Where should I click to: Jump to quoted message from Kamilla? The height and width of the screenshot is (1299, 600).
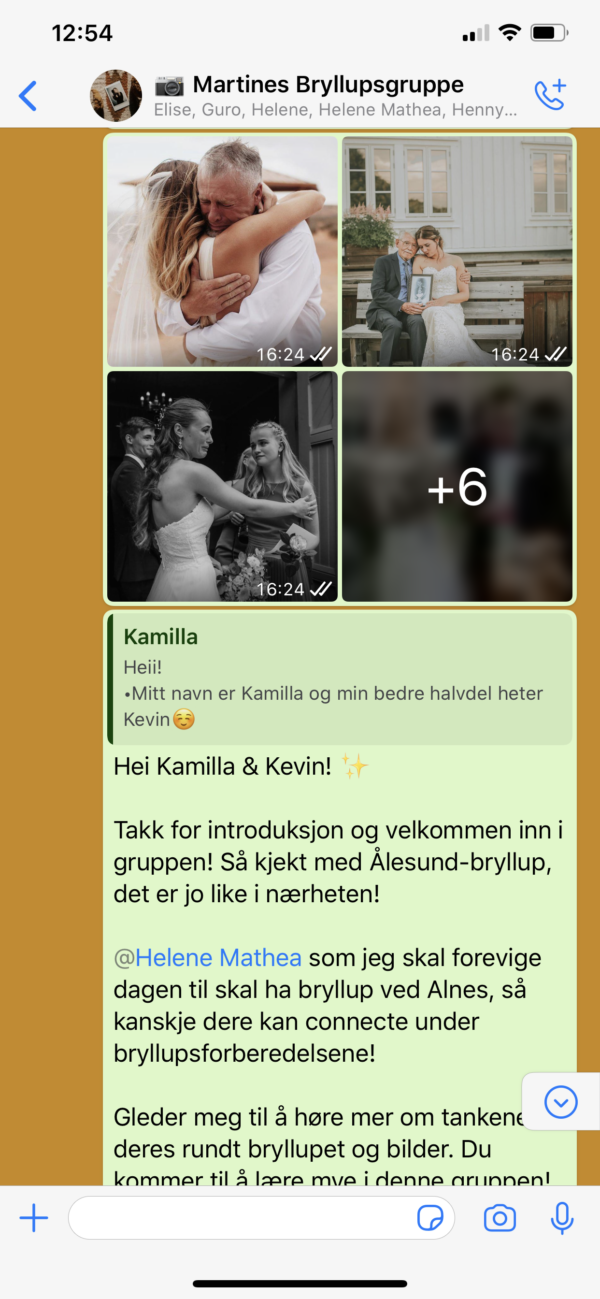340,678
